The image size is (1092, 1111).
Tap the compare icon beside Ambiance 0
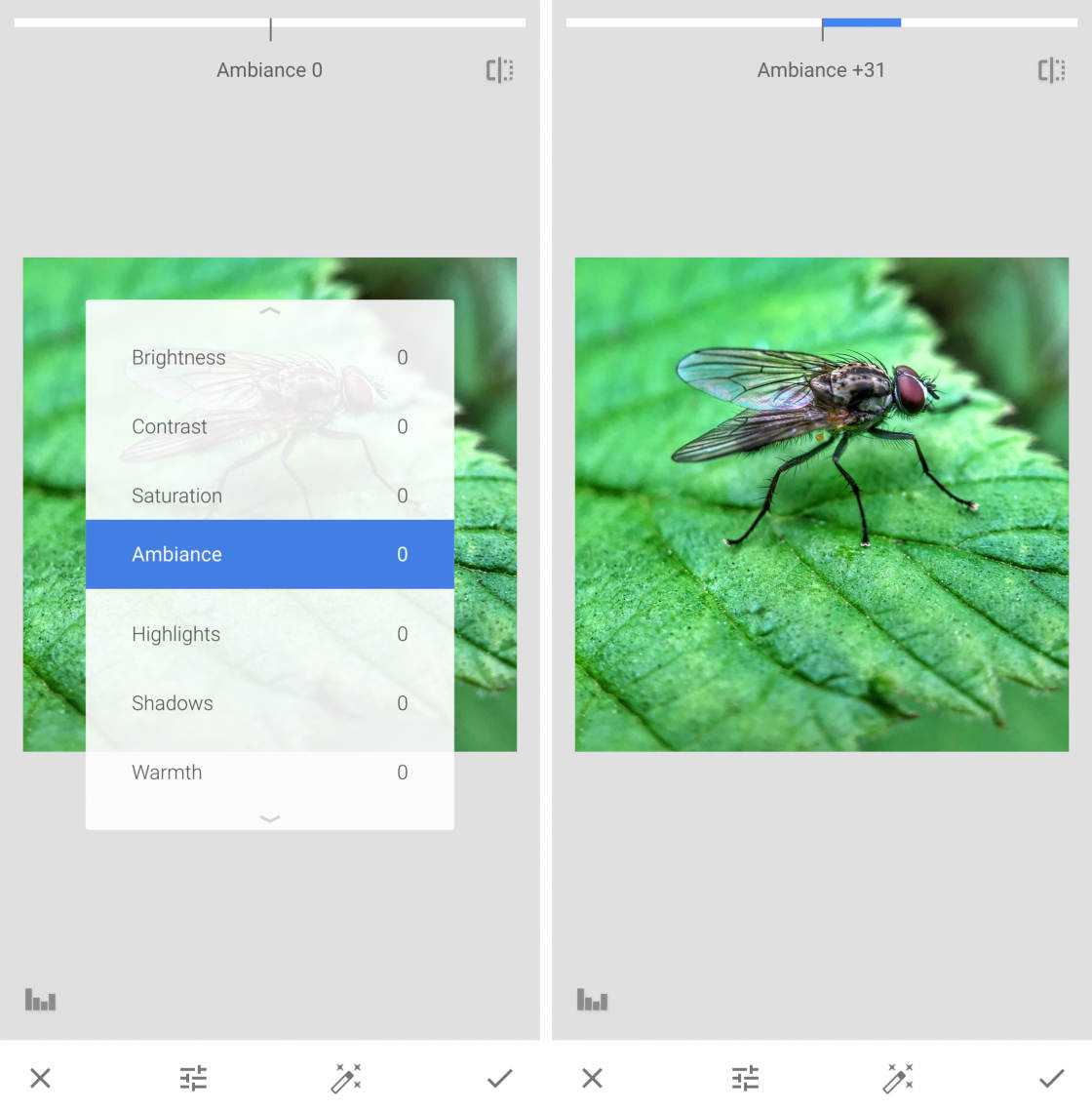pos(499,70)
